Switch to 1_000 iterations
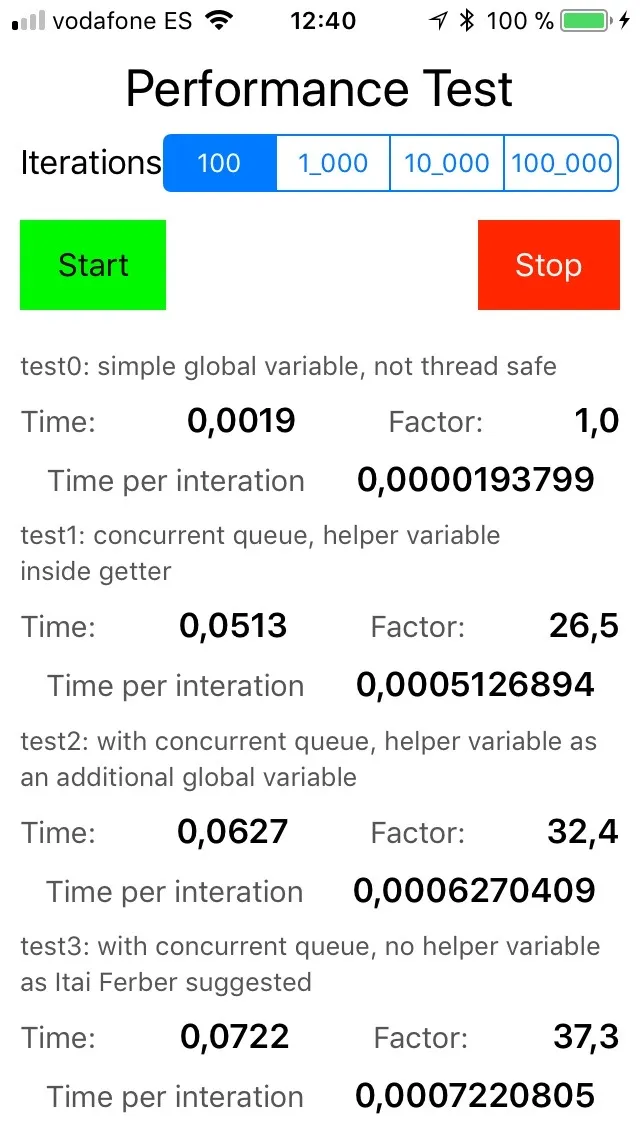Image resolution: width=640 pixels, height=1136 pixels. 333,163
